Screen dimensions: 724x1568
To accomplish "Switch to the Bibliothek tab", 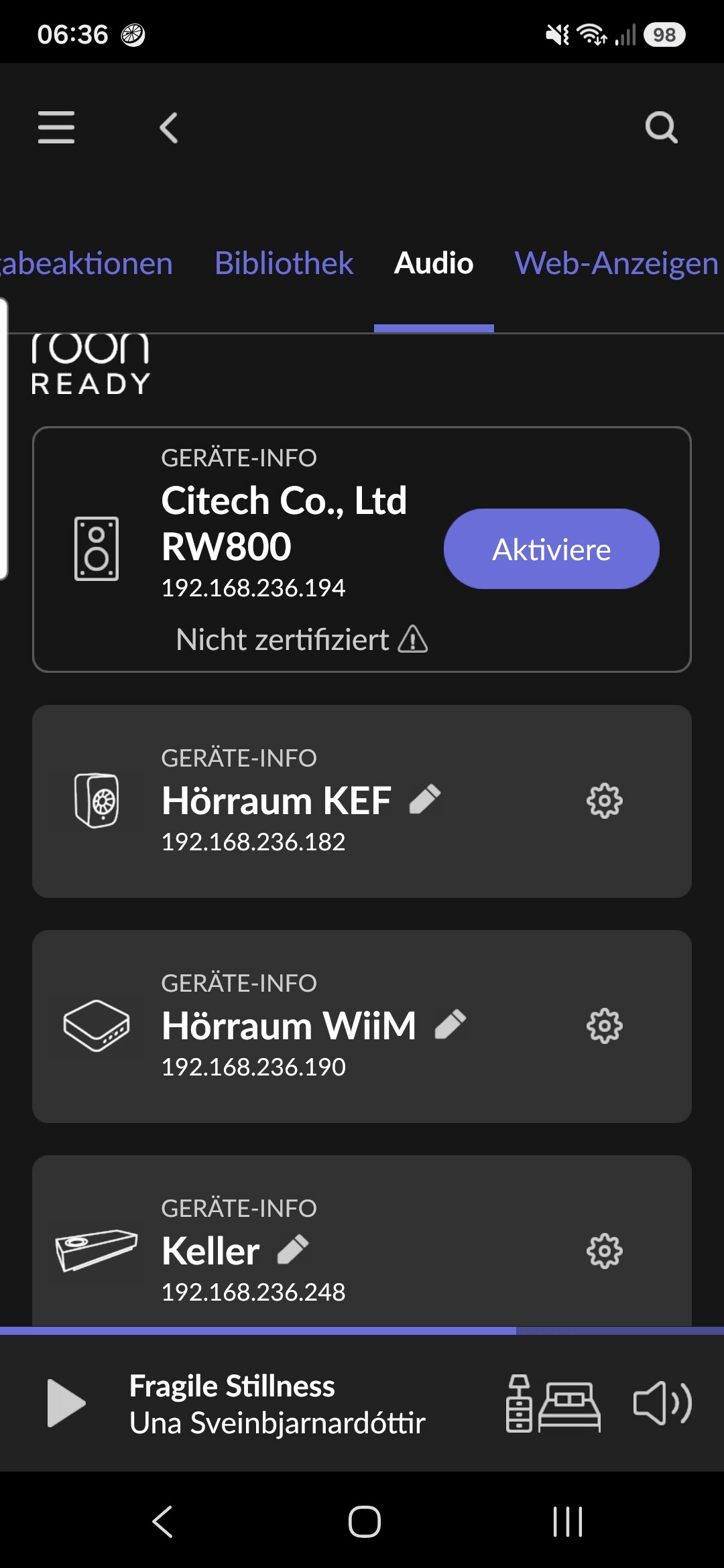I will 284,263.
